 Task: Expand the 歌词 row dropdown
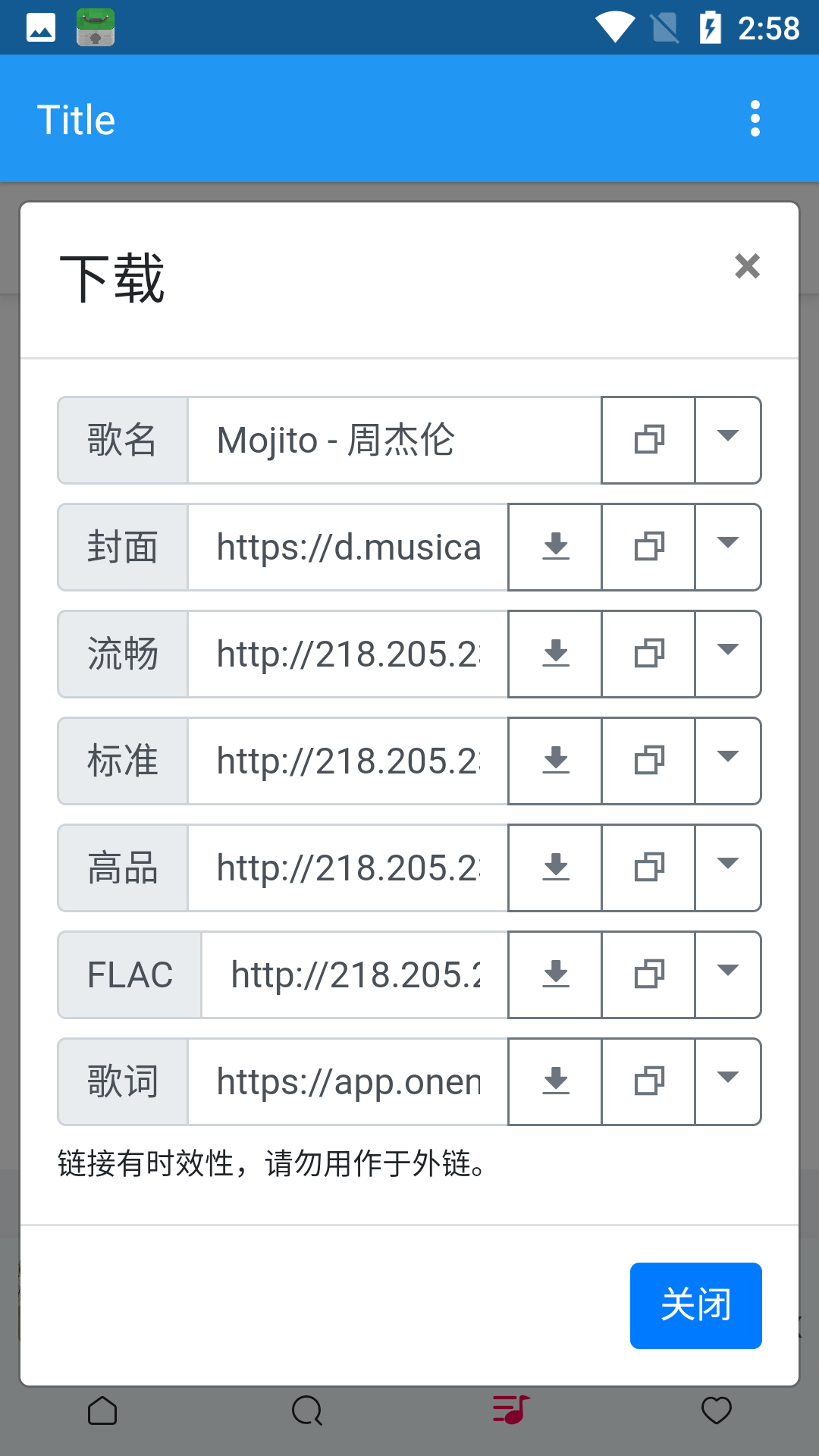point(728,1081)
